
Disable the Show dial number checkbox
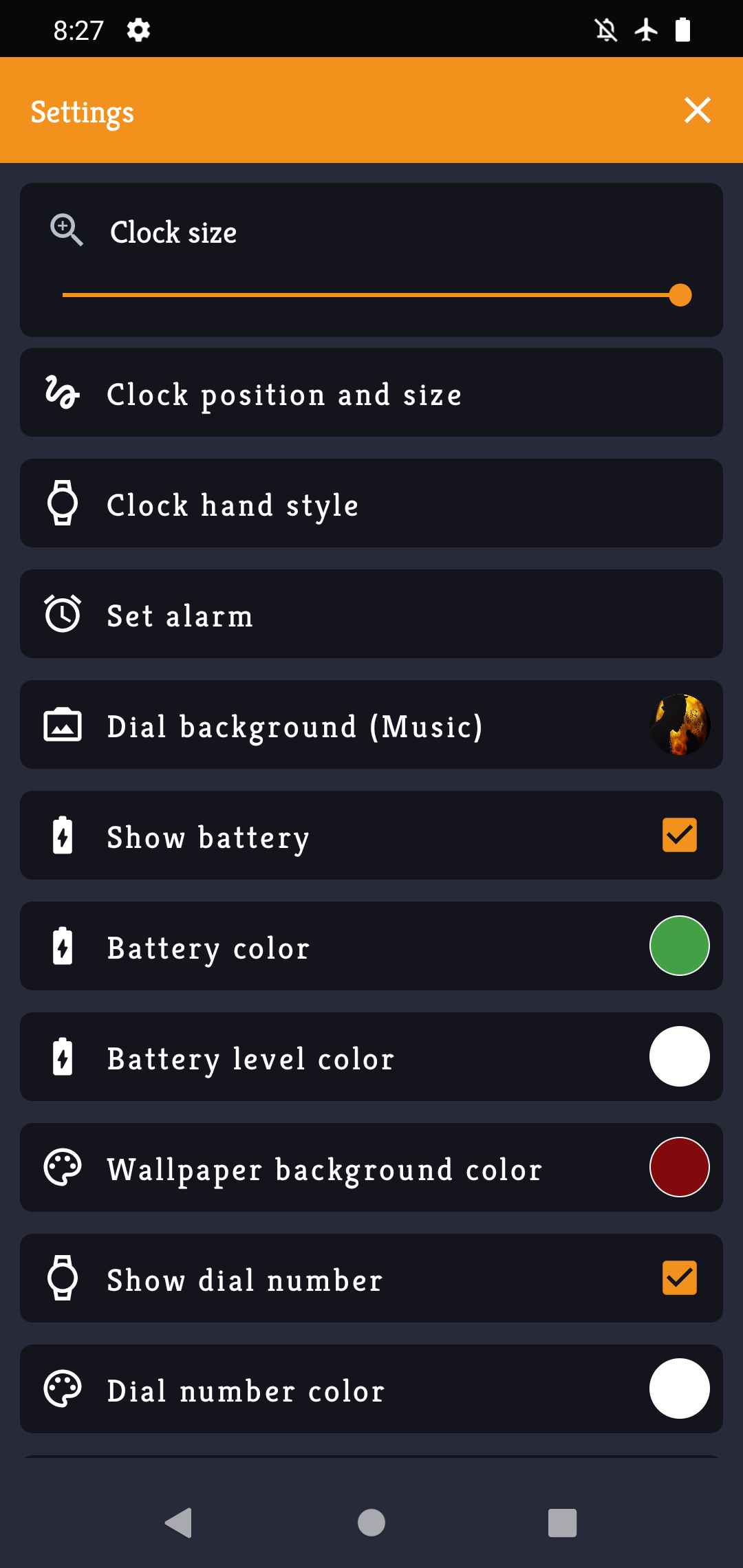[679, 1278]
